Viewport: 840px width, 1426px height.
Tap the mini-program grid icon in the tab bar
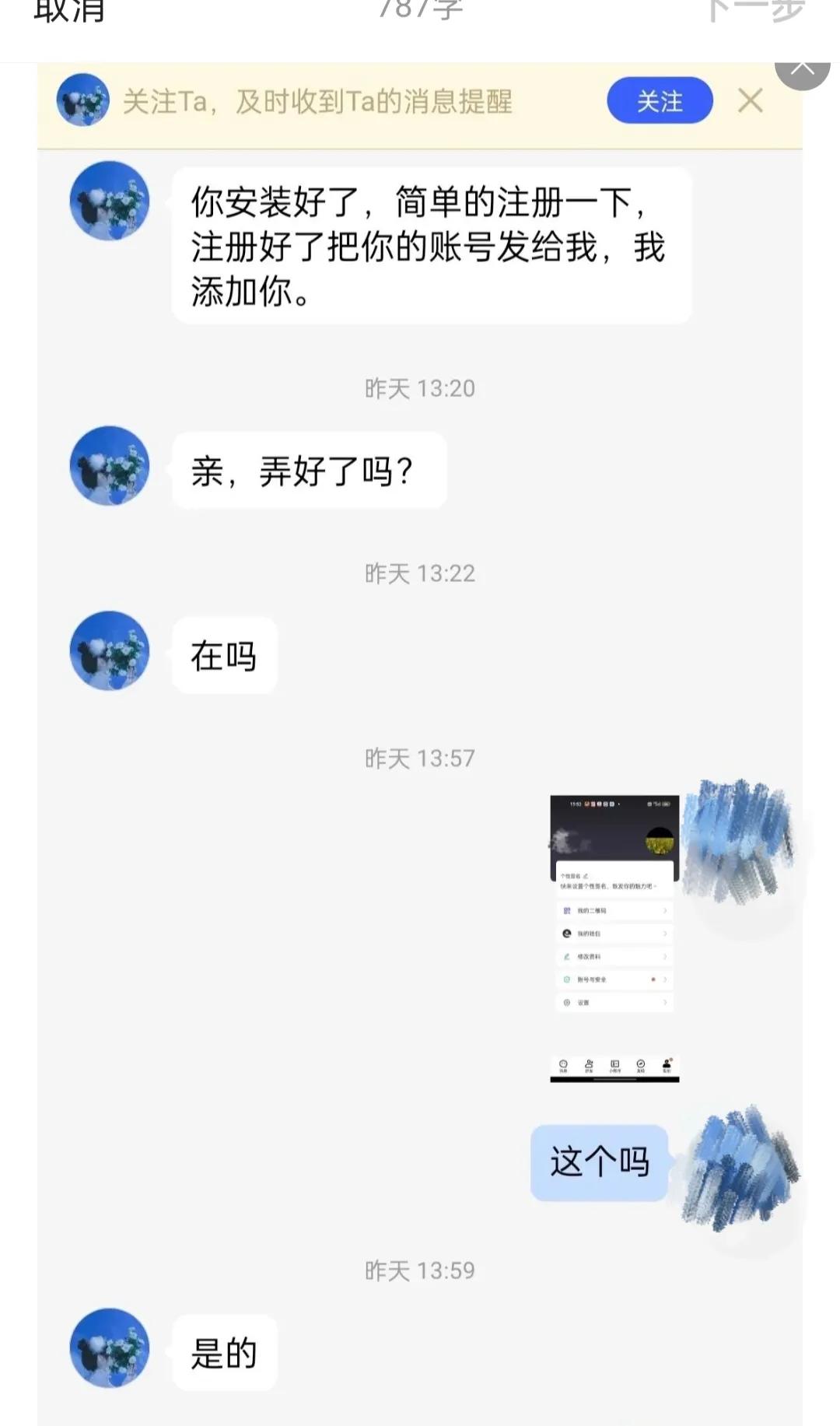click(614, 1063)
